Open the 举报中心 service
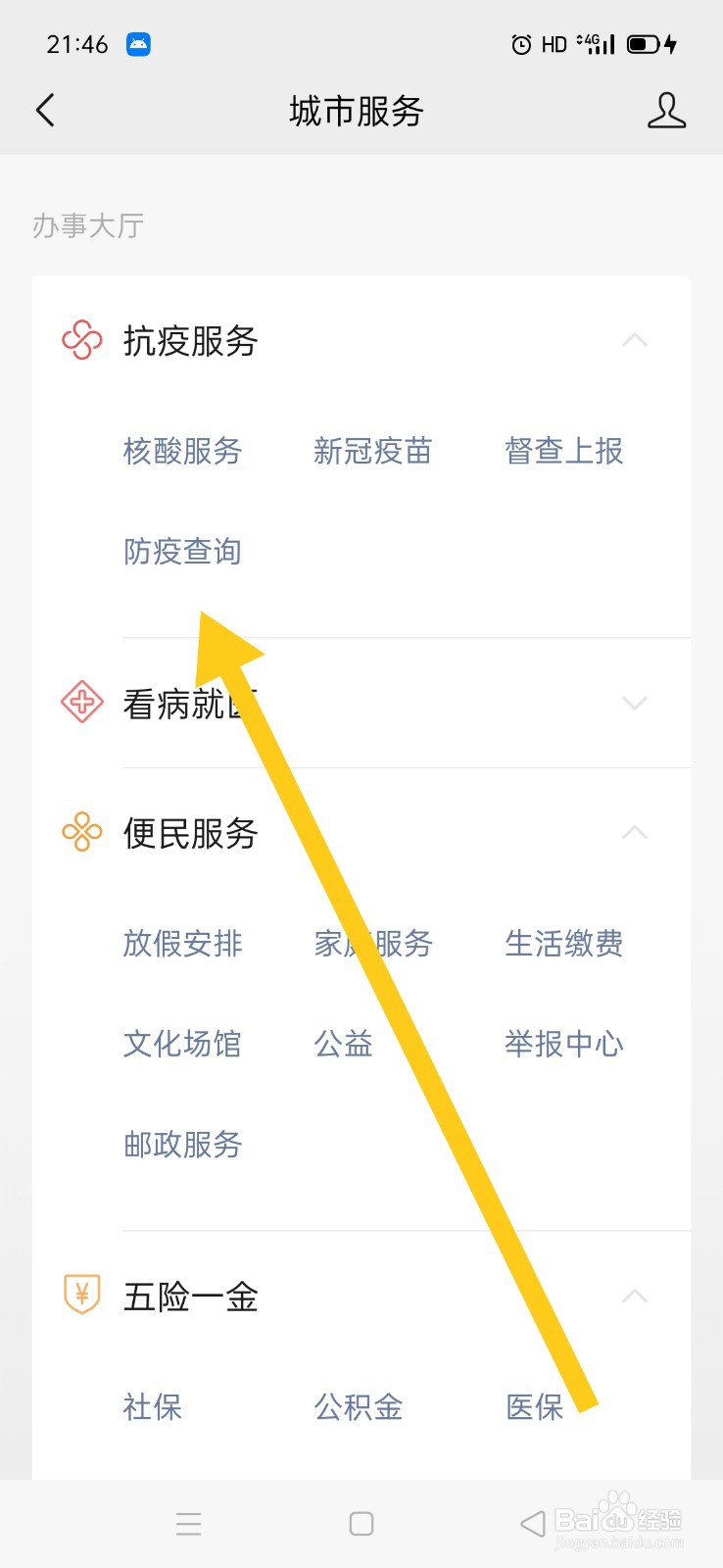723x1568 pixels. click(563, 1044)
